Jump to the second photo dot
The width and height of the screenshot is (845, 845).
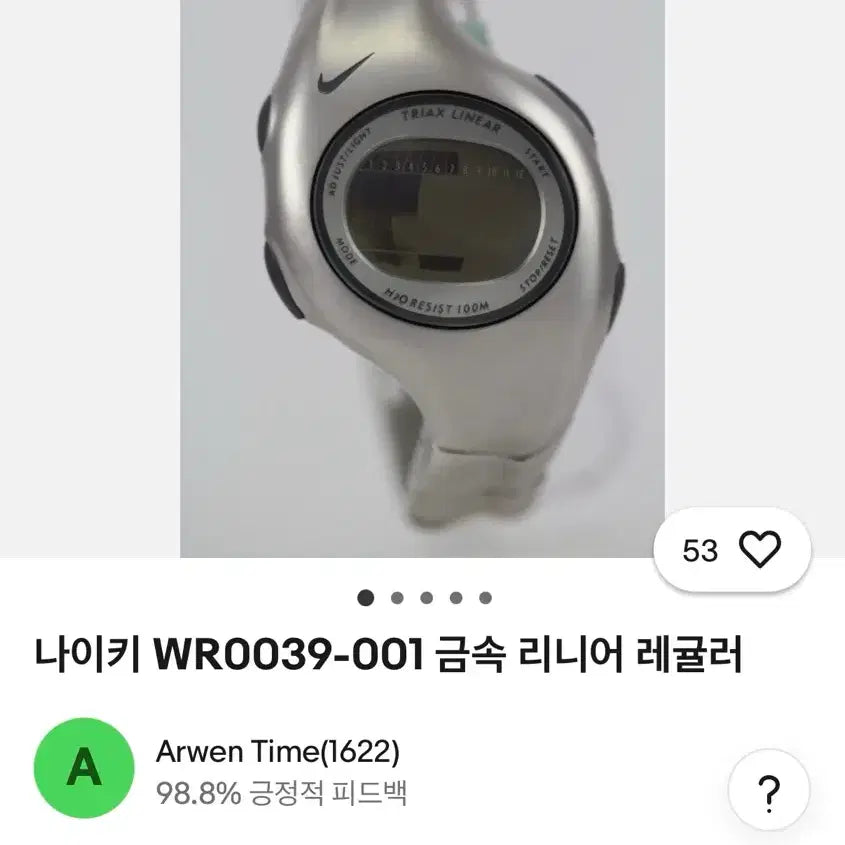click(x=397, y=598)
